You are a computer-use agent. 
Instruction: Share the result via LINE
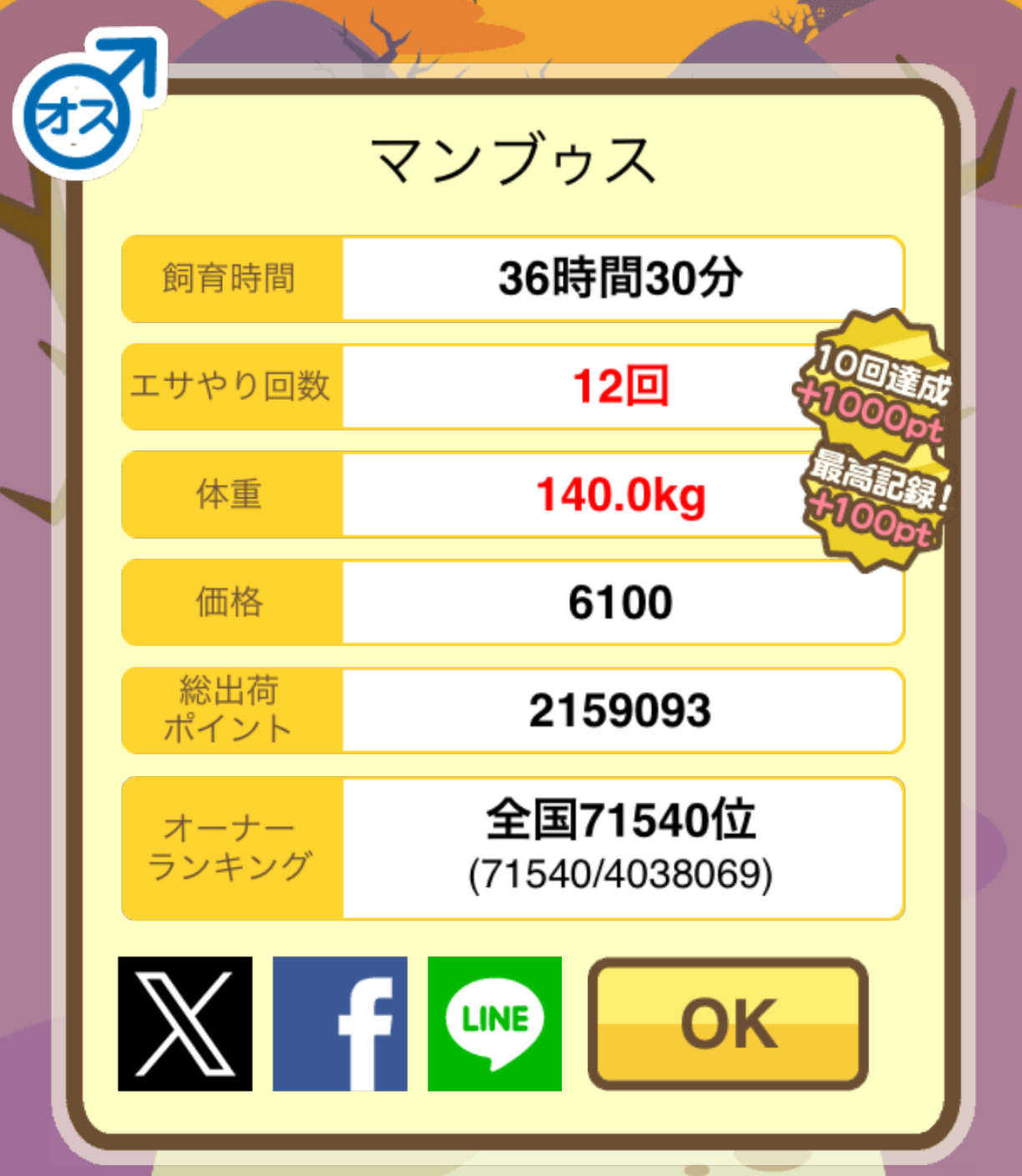pyautogui.click(x=494, y=1023)
